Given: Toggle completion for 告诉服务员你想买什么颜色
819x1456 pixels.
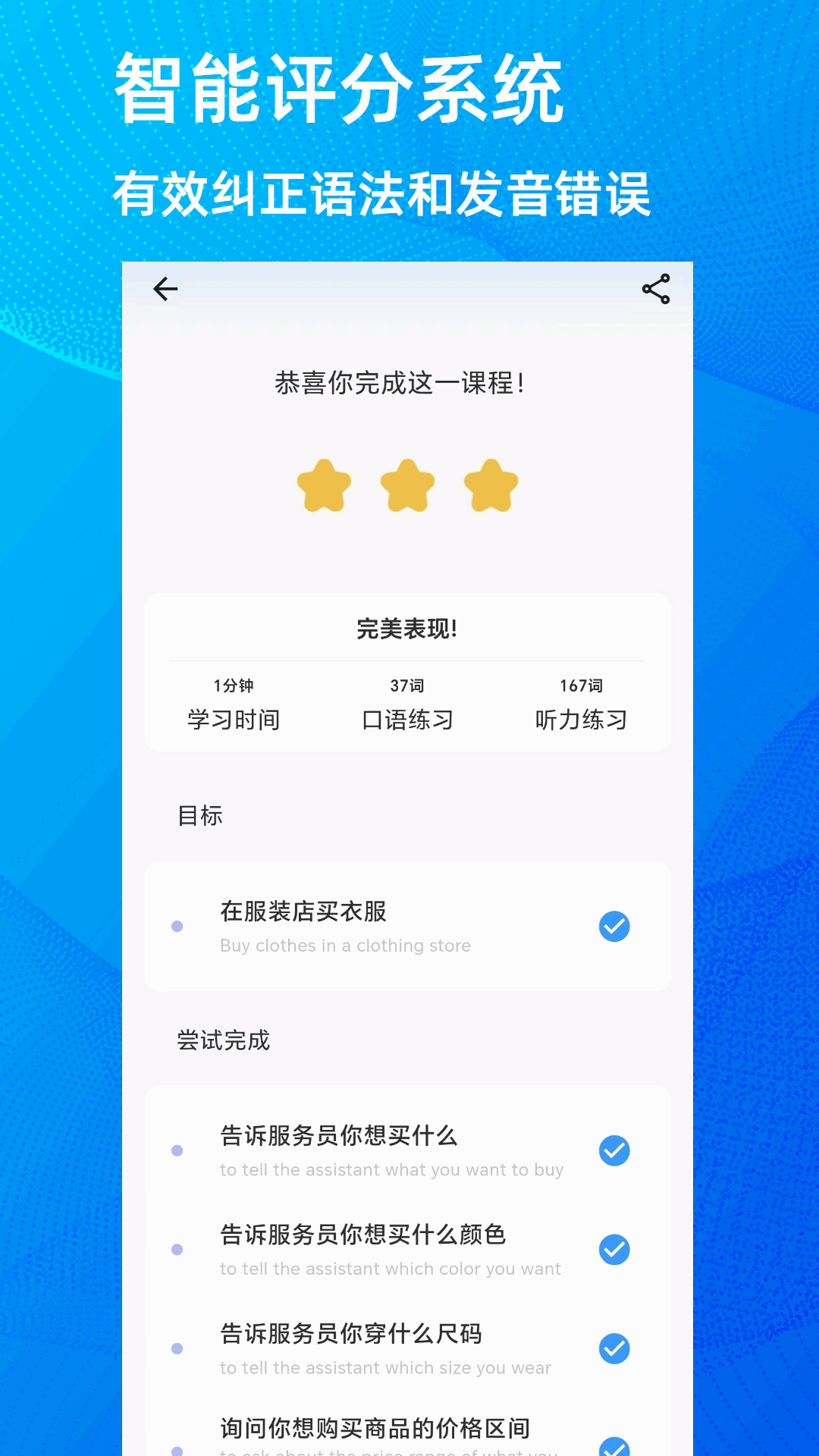Looking at the screenshot, I should tap(614, 1250).
